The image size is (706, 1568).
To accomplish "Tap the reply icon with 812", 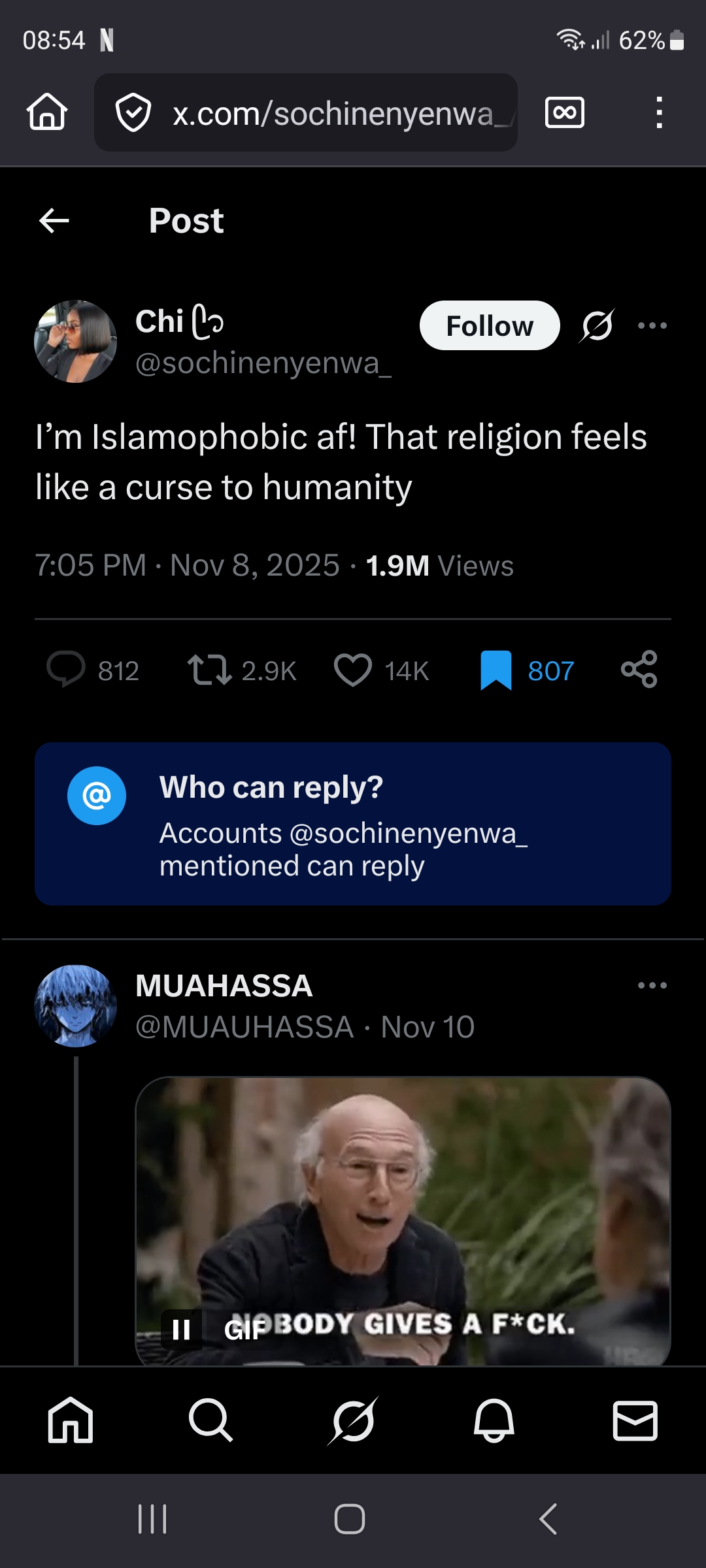I will (67, 670).
